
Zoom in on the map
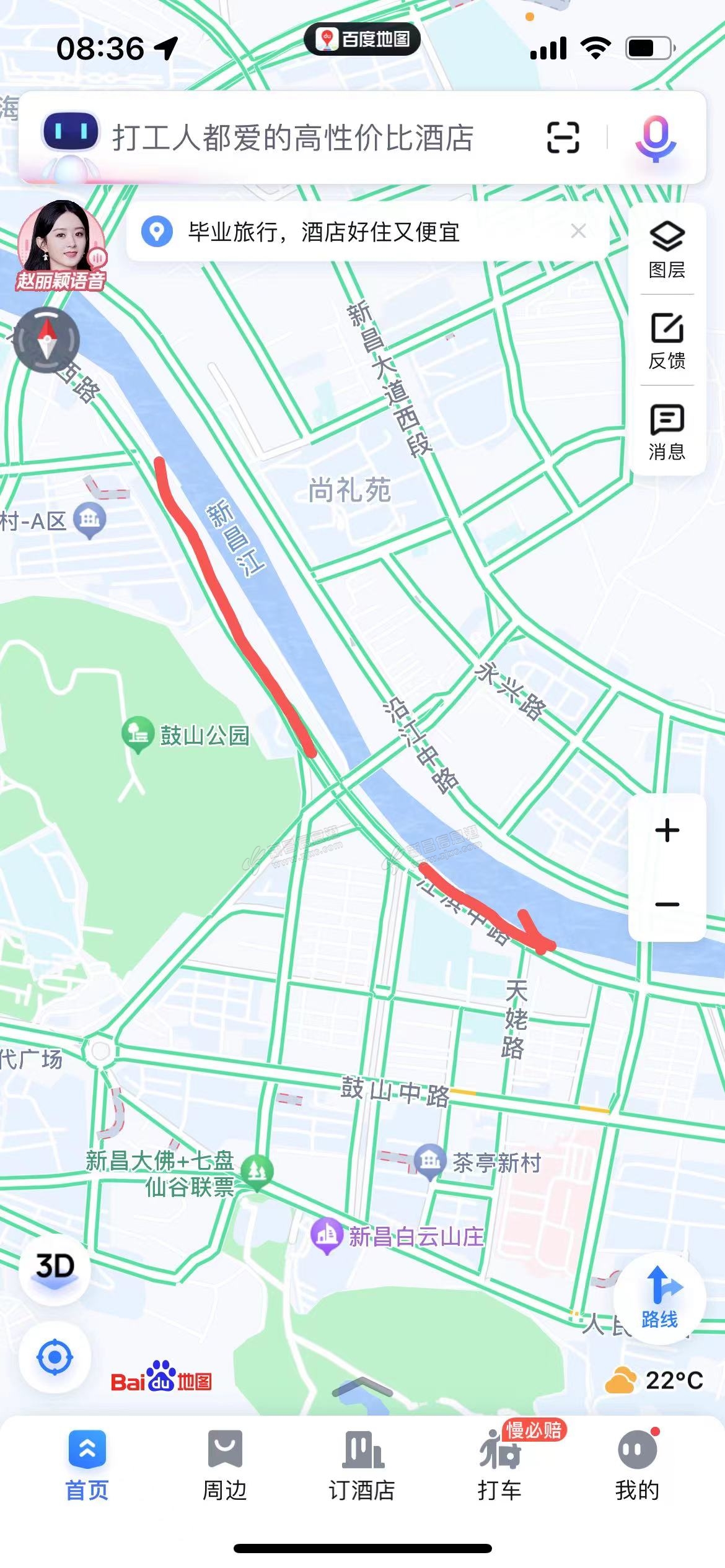click(667, 830)
